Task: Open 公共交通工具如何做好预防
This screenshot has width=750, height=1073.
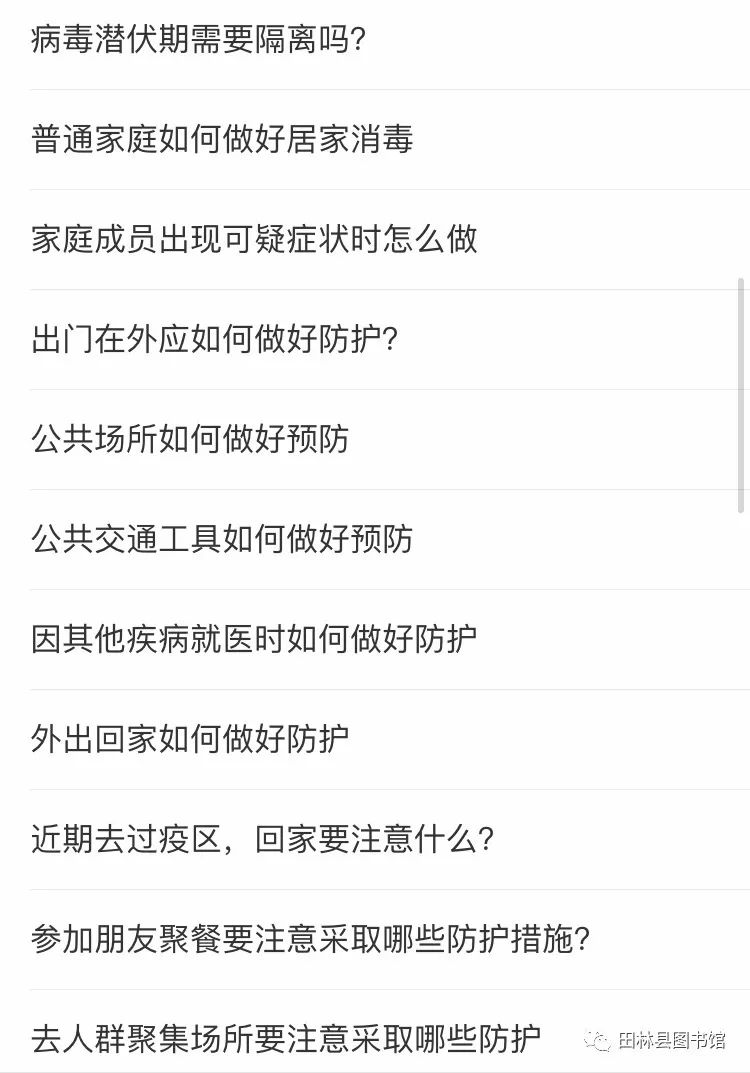Action: (x=222, y=540)
